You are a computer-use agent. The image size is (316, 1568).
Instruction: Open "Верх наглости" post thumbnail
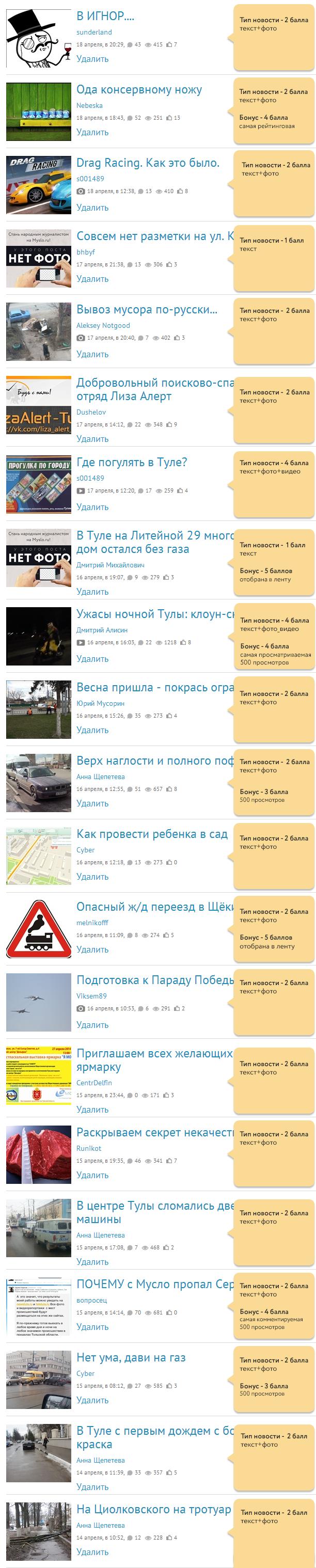point(38,783)
